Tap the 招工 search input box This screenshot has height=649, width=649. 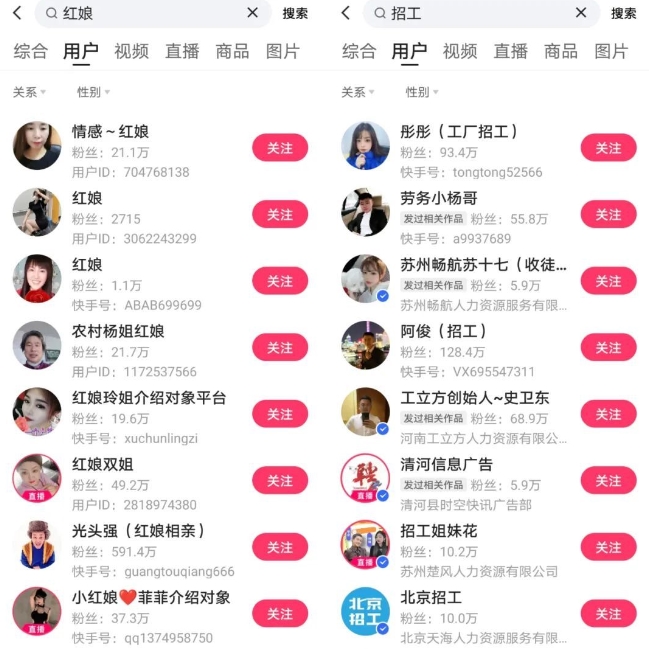point(480,13)
